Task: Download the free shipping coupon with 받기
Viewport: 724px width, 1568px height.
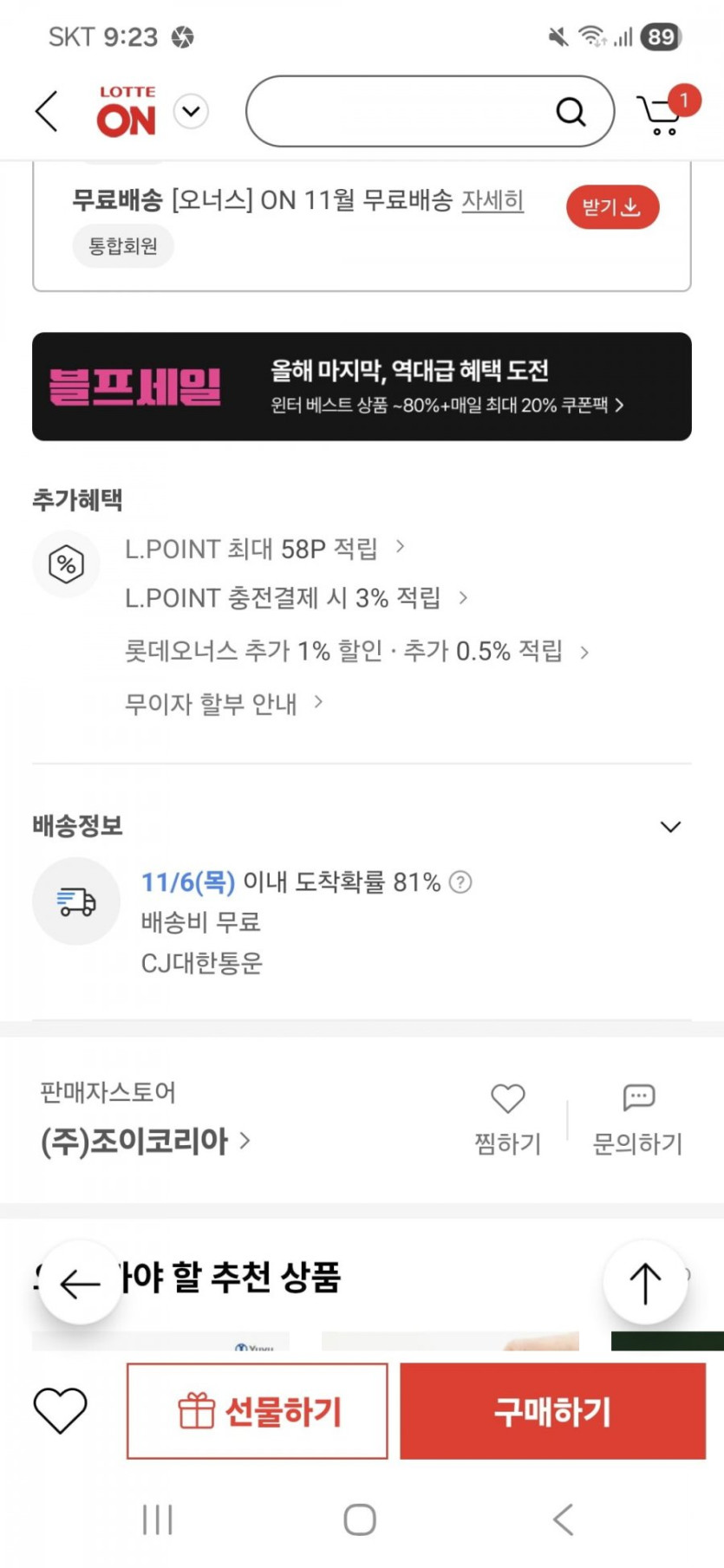Action: (612, 207)
